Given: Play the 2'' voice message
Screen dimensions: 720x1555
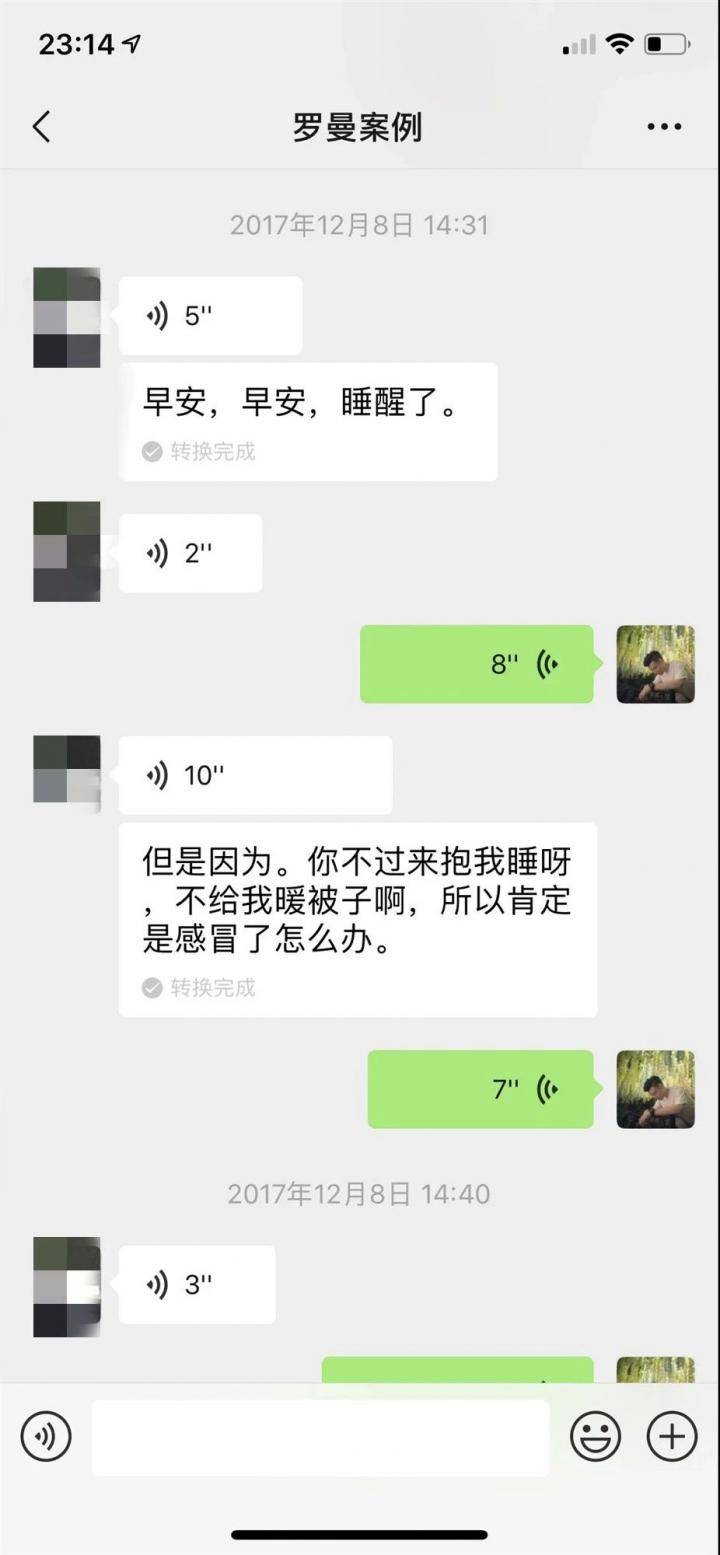Looking at the screenshot, I should click(190, 552).
